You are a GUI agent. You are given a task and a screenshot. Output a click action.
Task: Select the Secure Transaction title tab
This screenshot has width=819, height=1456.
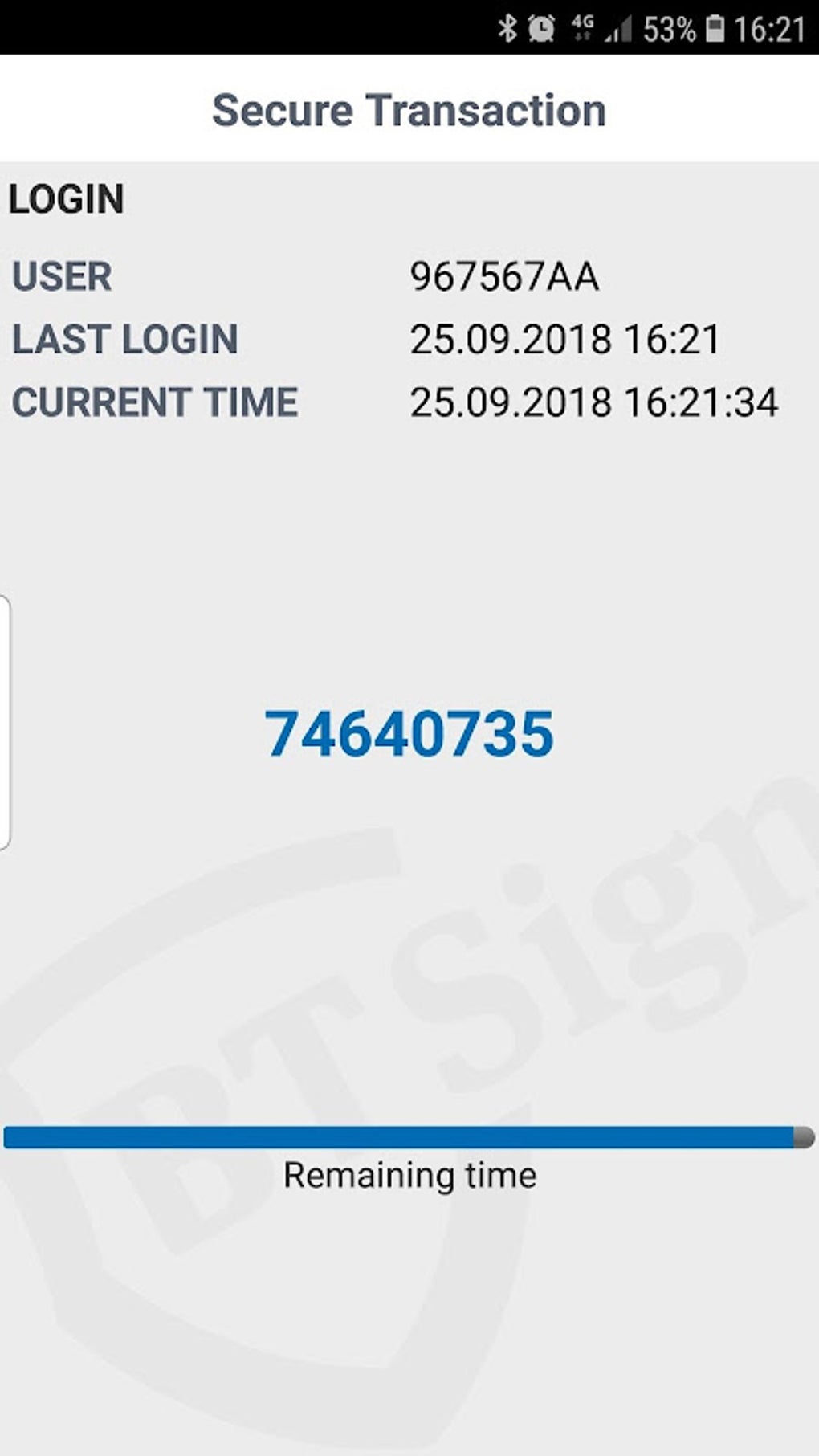tap(409, 109)
